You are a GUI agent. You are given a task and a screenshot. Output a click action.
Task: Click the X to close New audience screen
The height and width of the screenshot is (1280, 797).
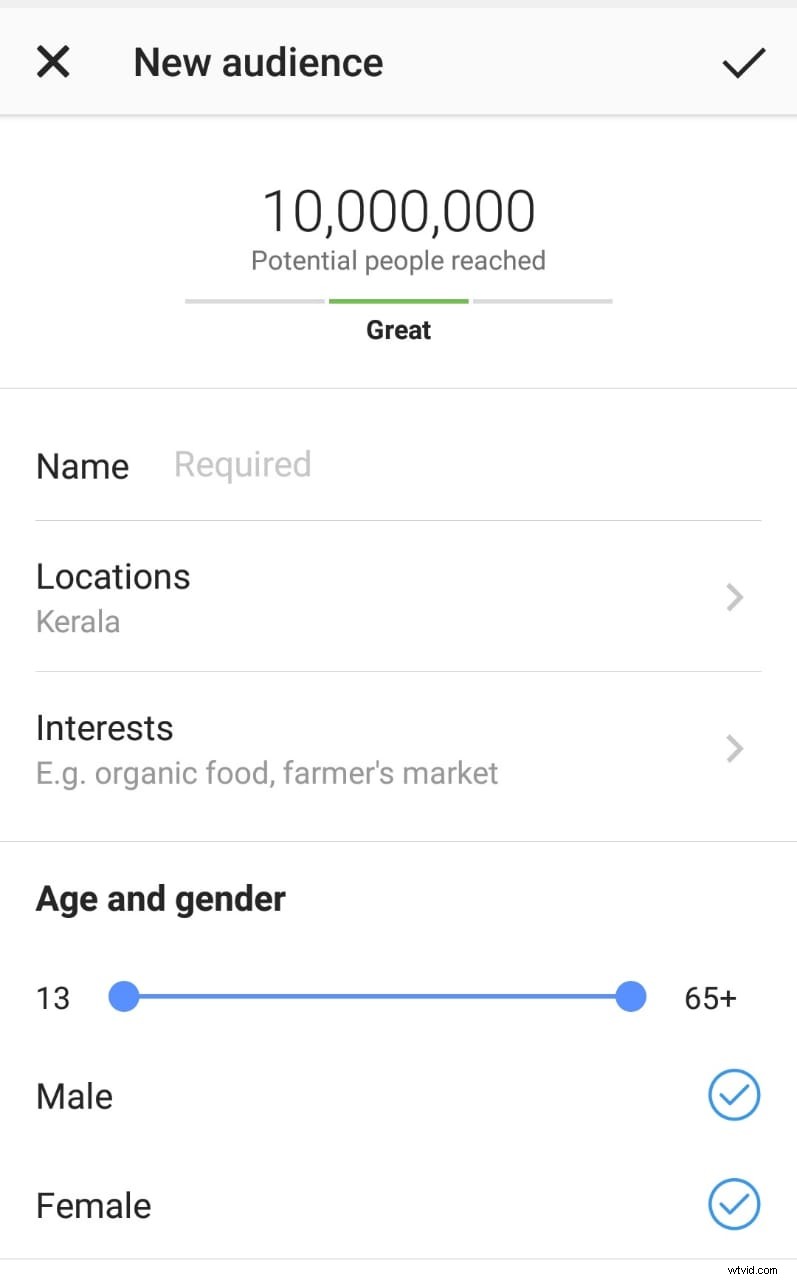52,61
